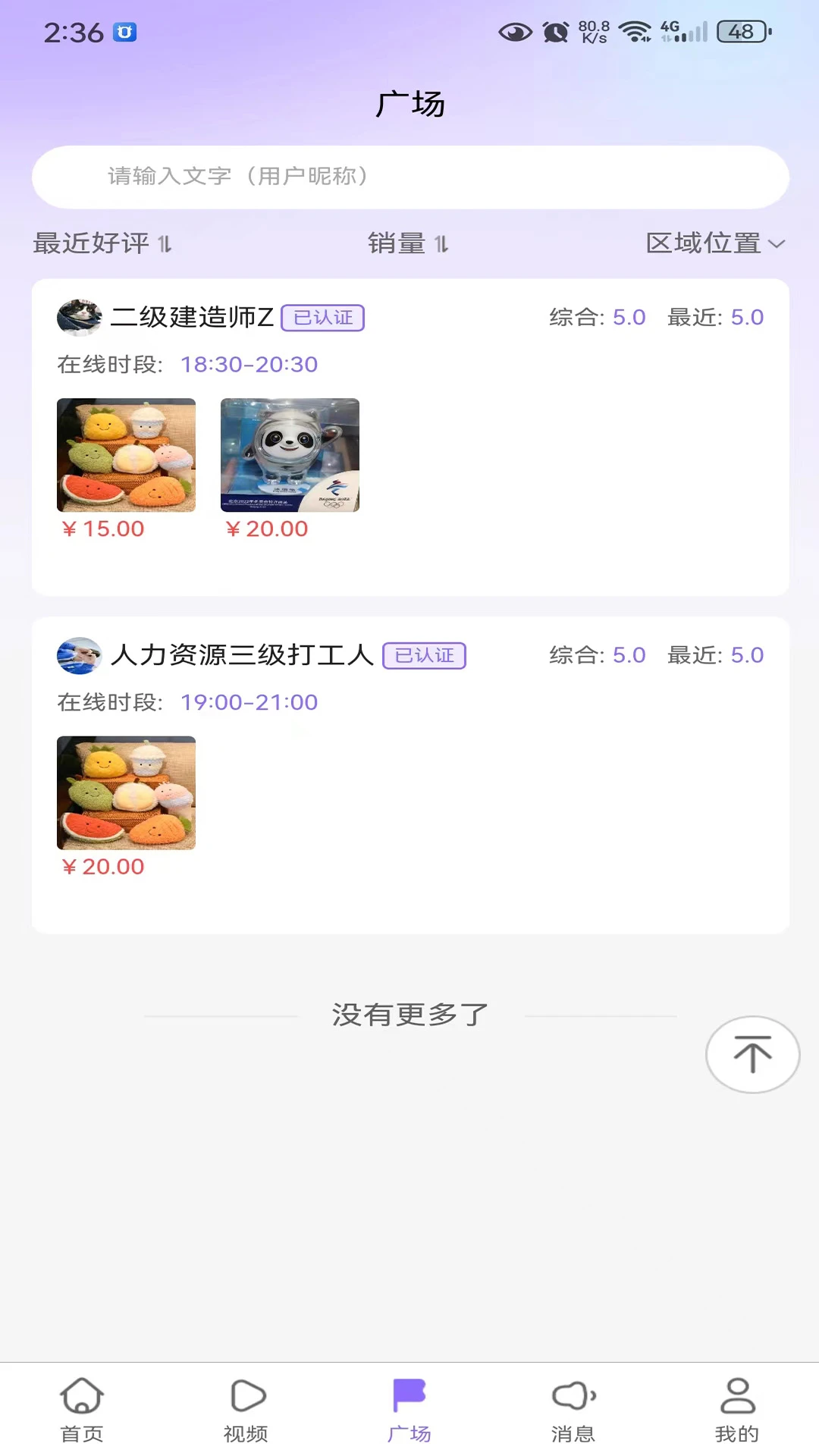Open 人力资源三级打工人 user avatar

tap(79, 655)
